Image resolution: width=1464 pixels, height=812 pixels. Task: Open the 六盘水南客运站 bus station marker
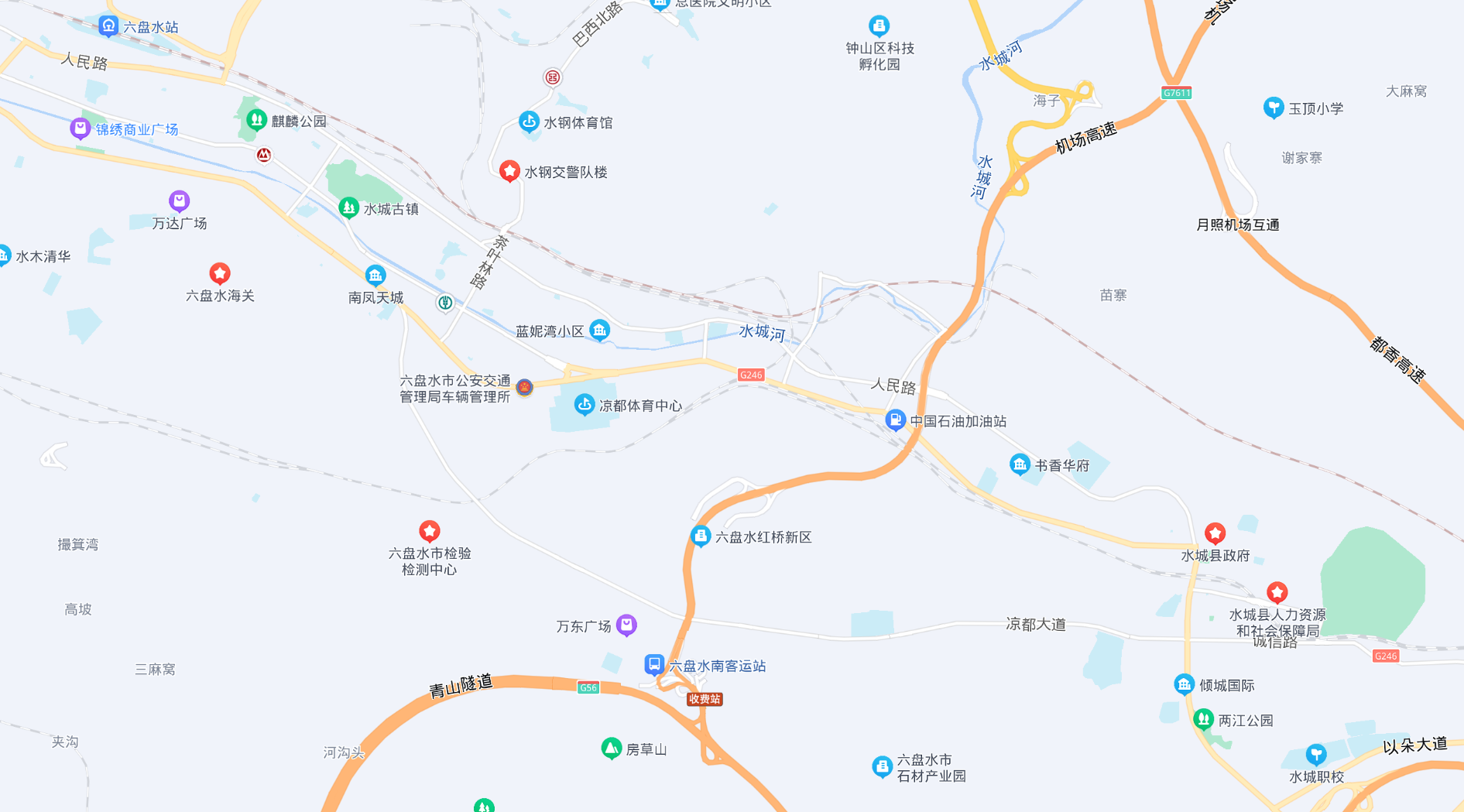[x=654, y=664]
